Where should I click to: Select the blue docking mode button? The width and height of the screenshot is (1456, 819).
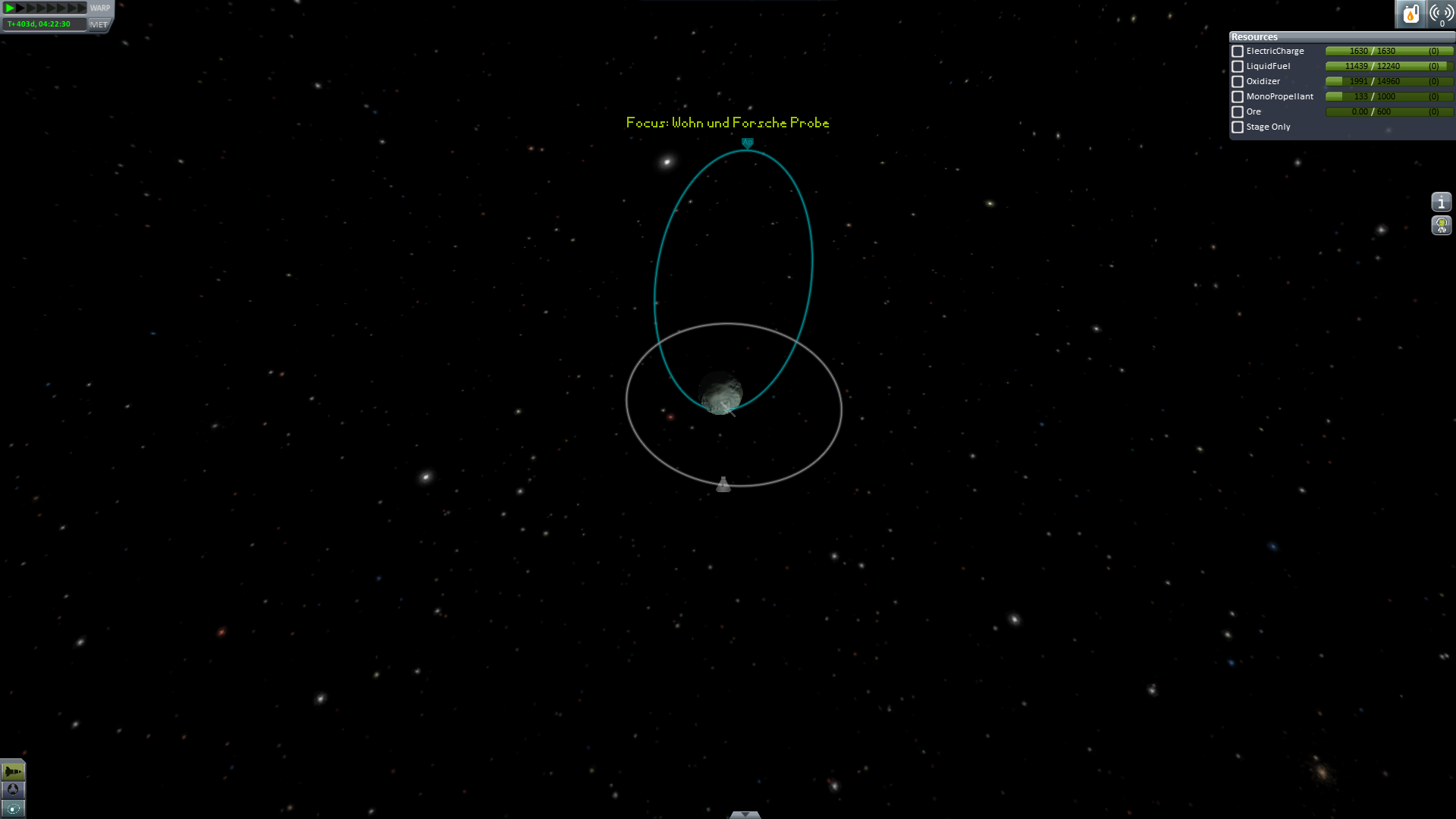coord(13,790)
